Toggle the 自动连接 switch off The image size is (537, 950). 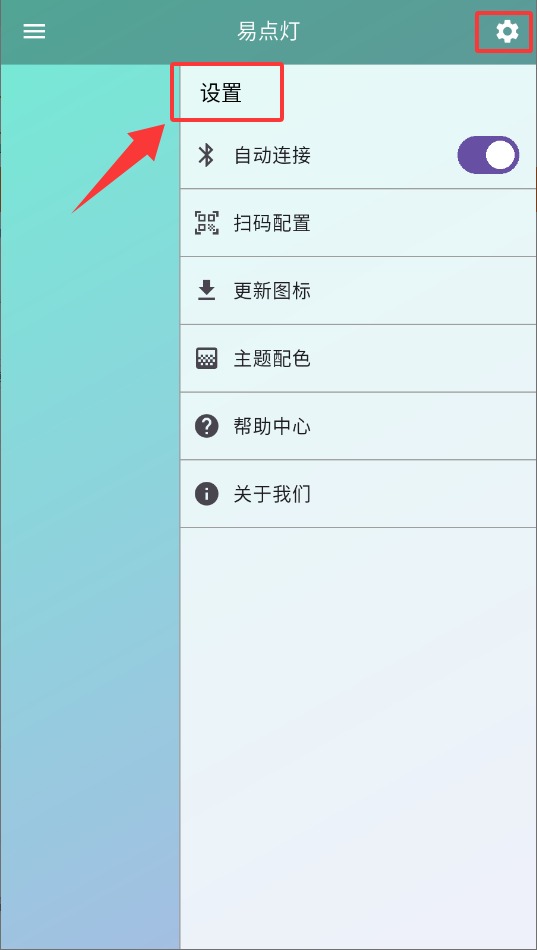click(x=489, y=155)
